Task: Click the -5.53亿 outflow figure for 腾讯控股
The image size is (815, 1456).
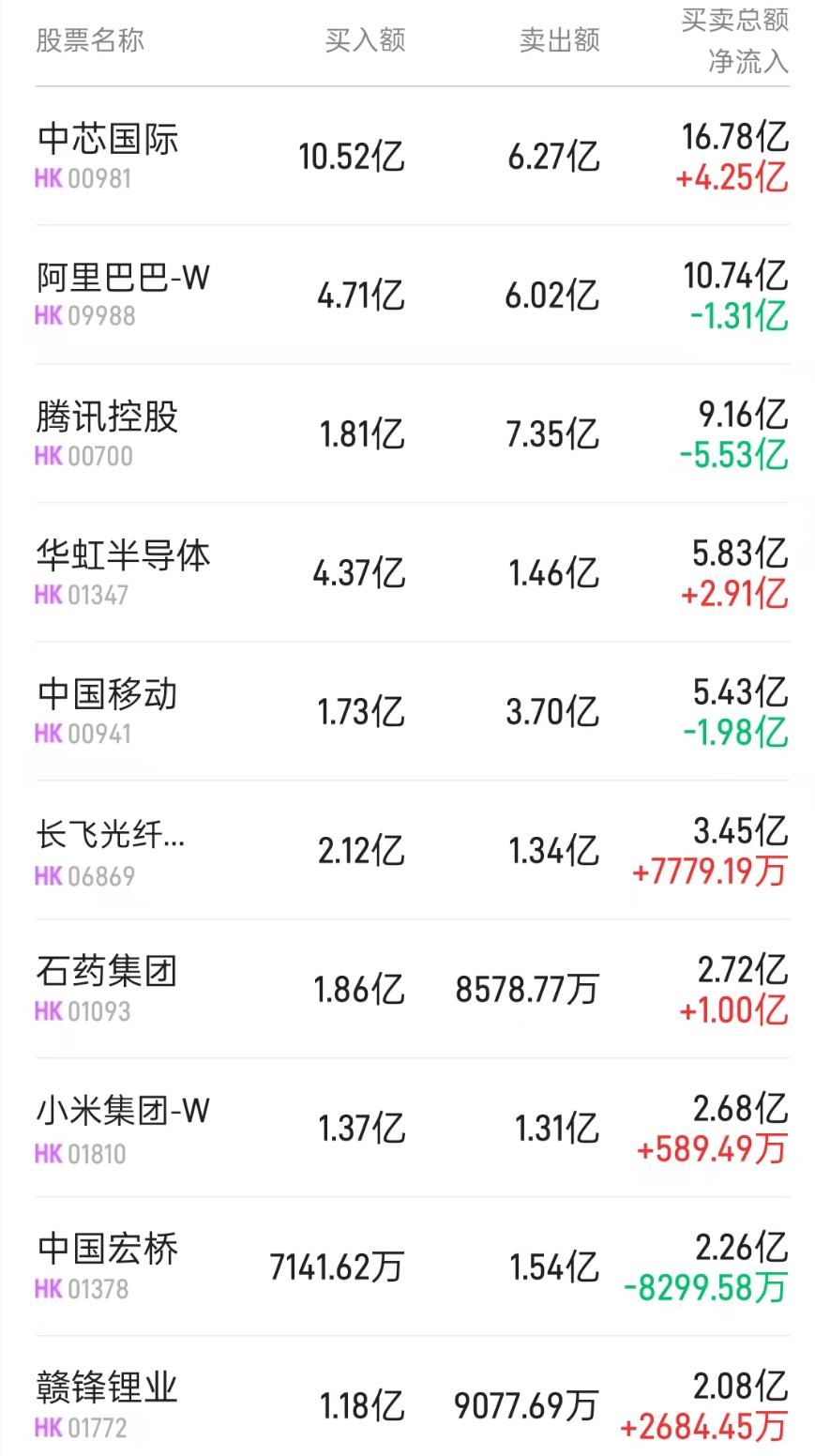Action: [x=732, y=455]
